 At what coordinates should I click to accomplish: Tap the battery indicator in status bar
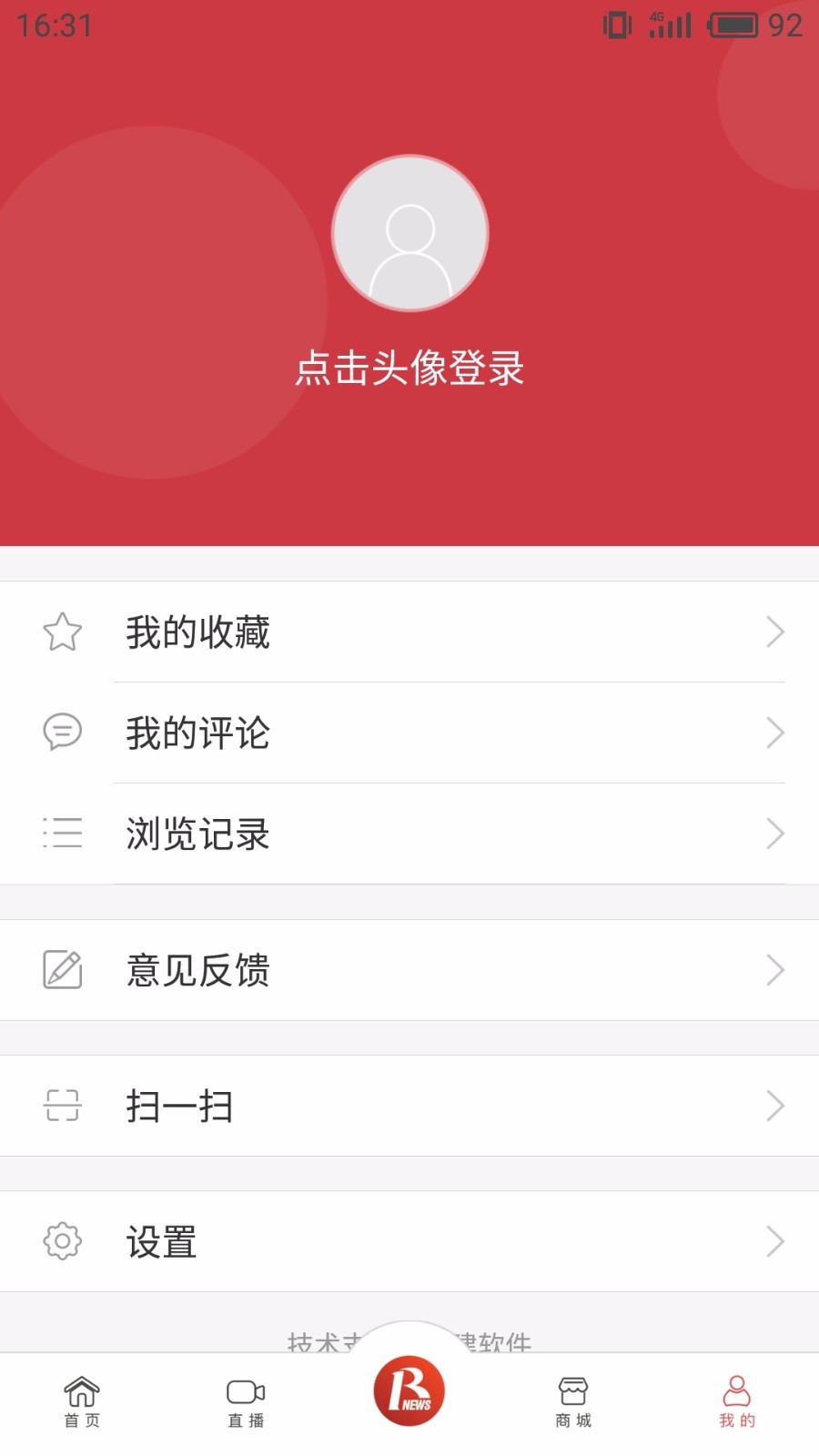coord(731,25)
